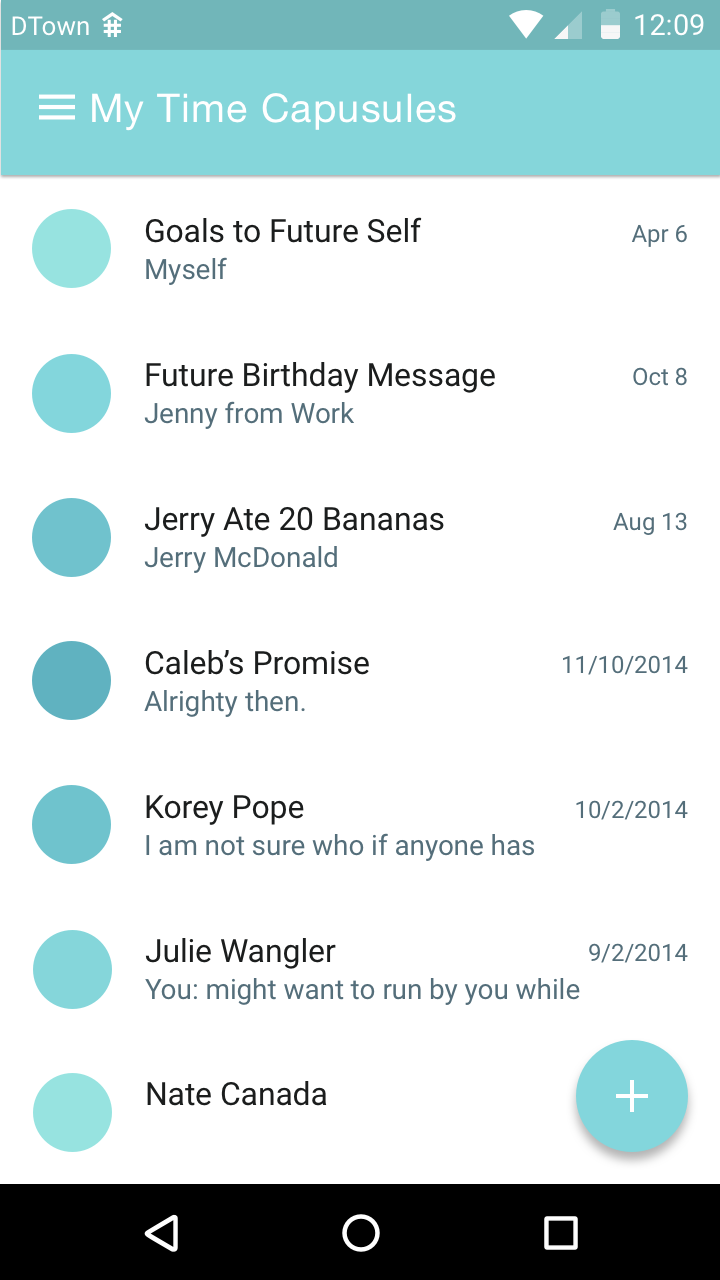The image size is (720, 1280).
Task: Open the hamburger drawer menu
Action: point(57,109)
